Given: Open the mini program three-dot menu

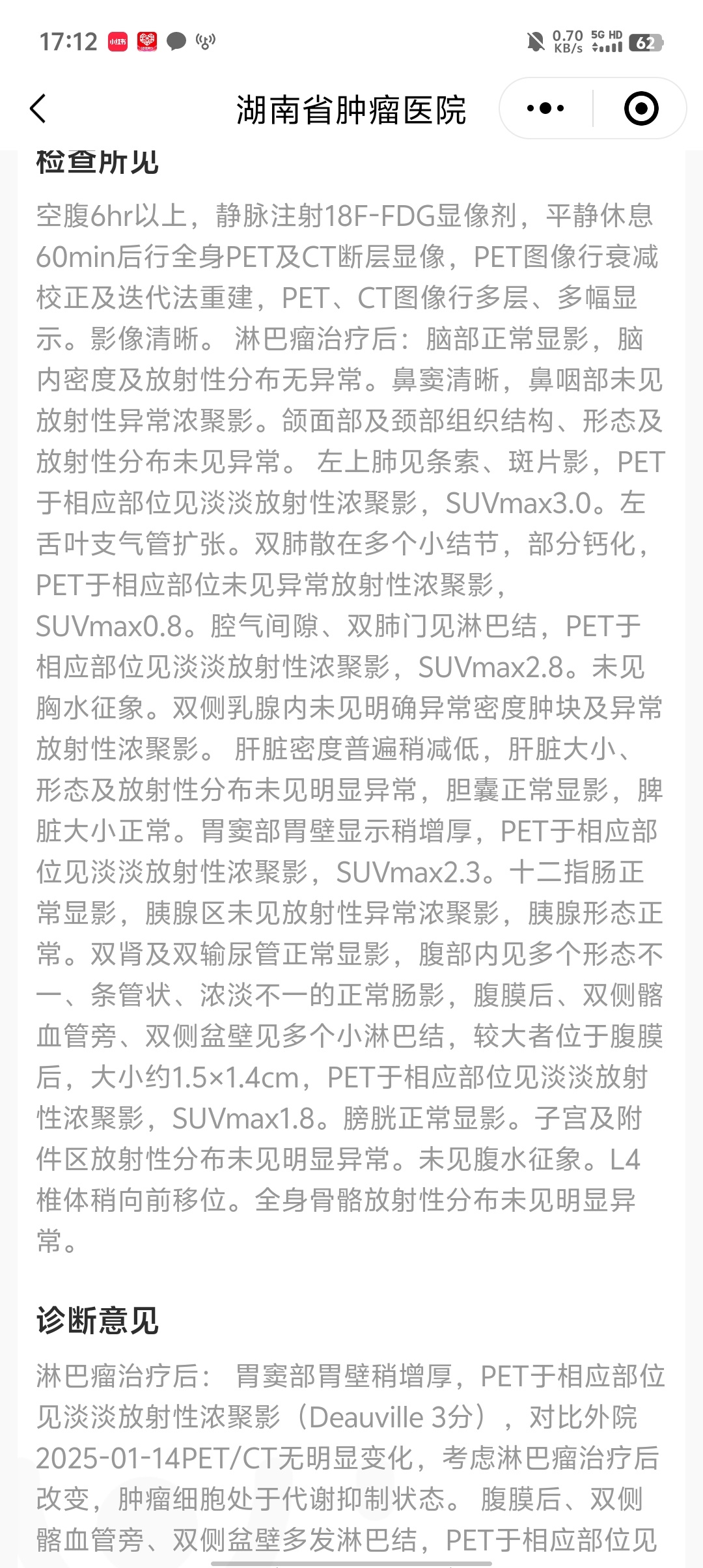Looking at the screenshot, I should 545,109.
